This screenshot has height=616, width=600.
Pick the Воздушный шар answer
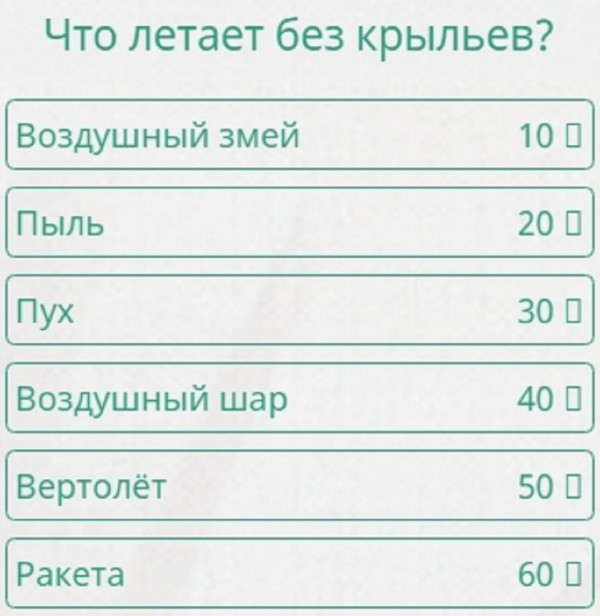coord(300,399)
